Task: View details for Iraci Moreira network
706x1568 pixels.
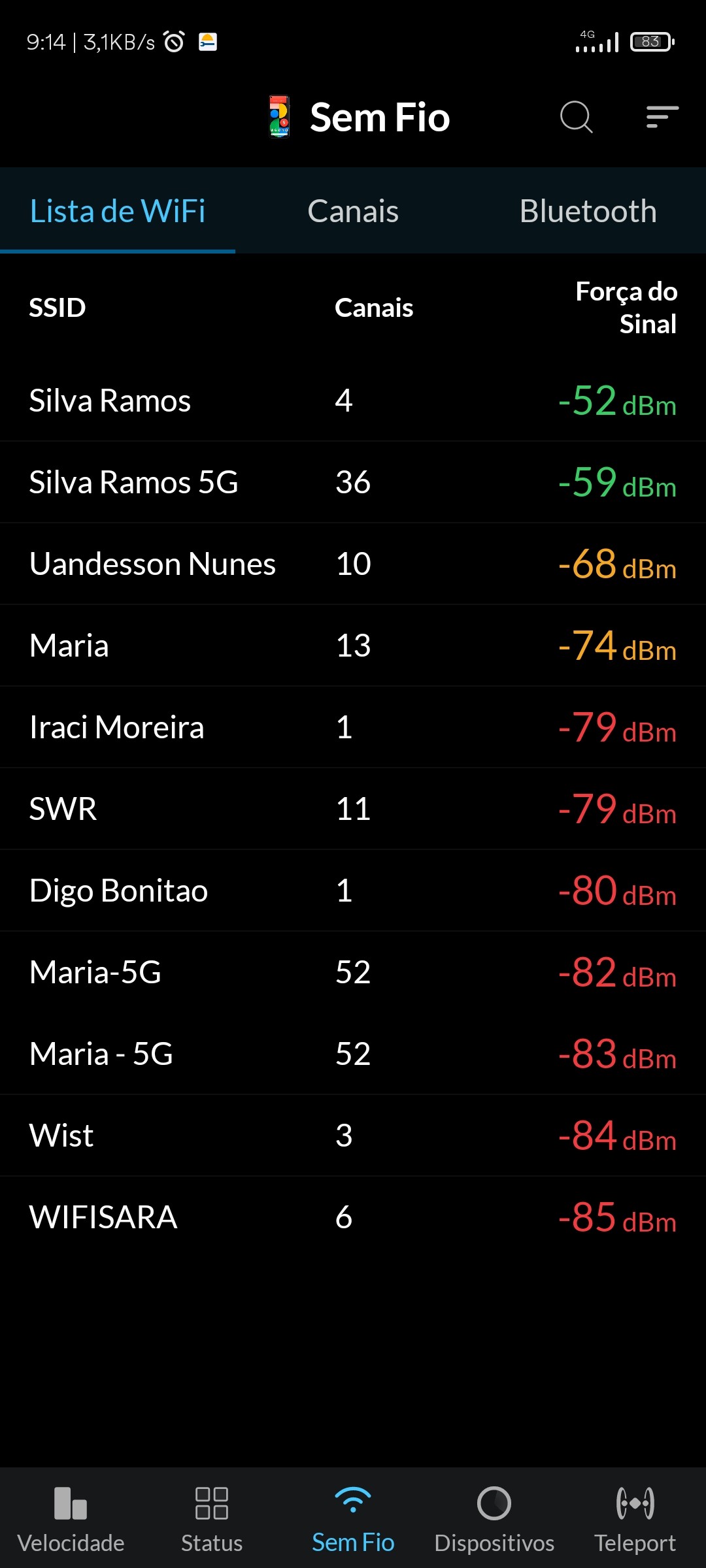Action: pos(353,727)
